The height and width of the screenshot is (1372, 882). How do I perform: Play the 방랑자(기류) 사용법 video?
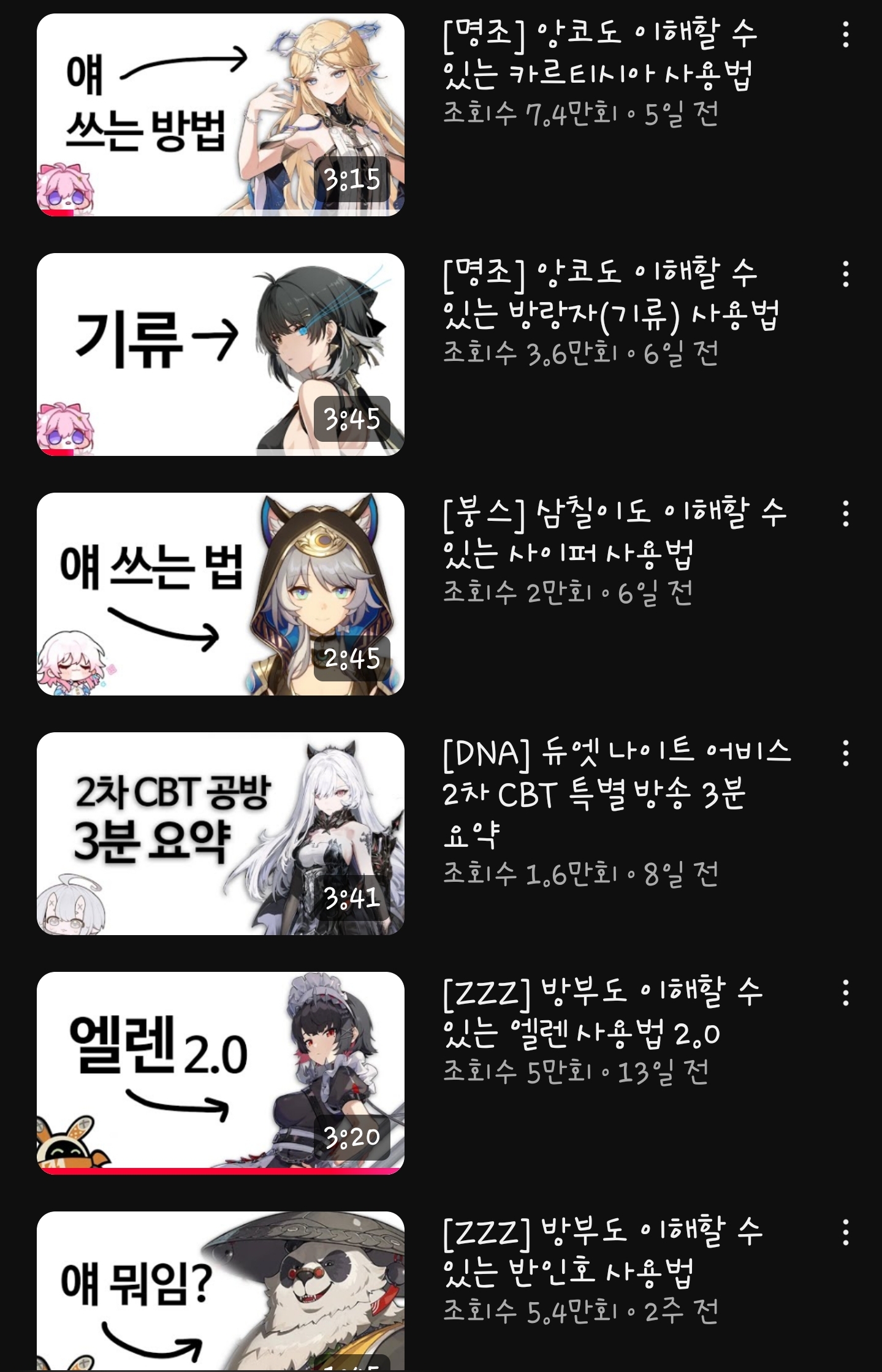(220, 354)
